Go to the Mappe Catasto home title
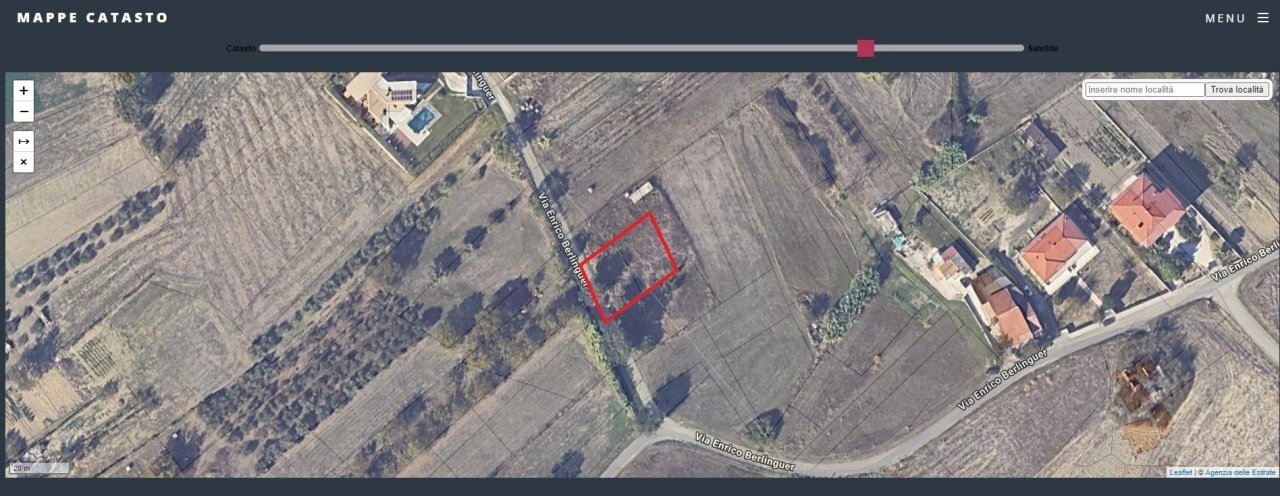Screen dimensions: 1280x496 93,18
